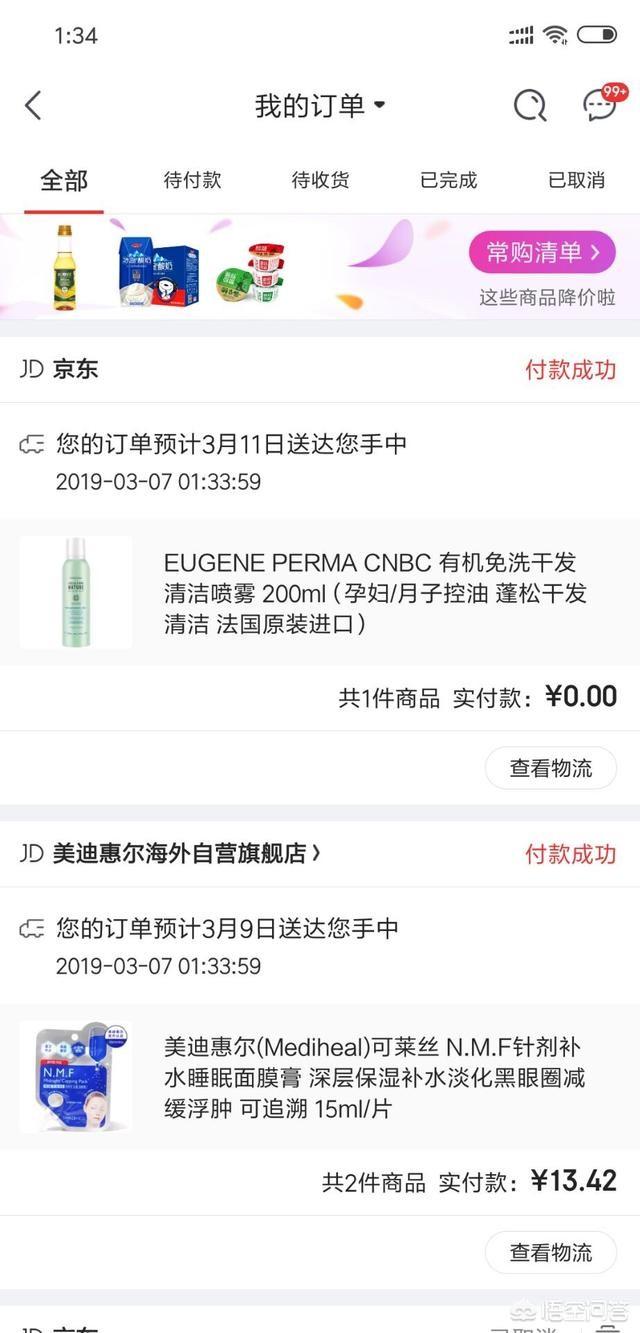Open messages icon with 99+ badge
Viewport: 640px width, 1333px height.
coord(603,103)
